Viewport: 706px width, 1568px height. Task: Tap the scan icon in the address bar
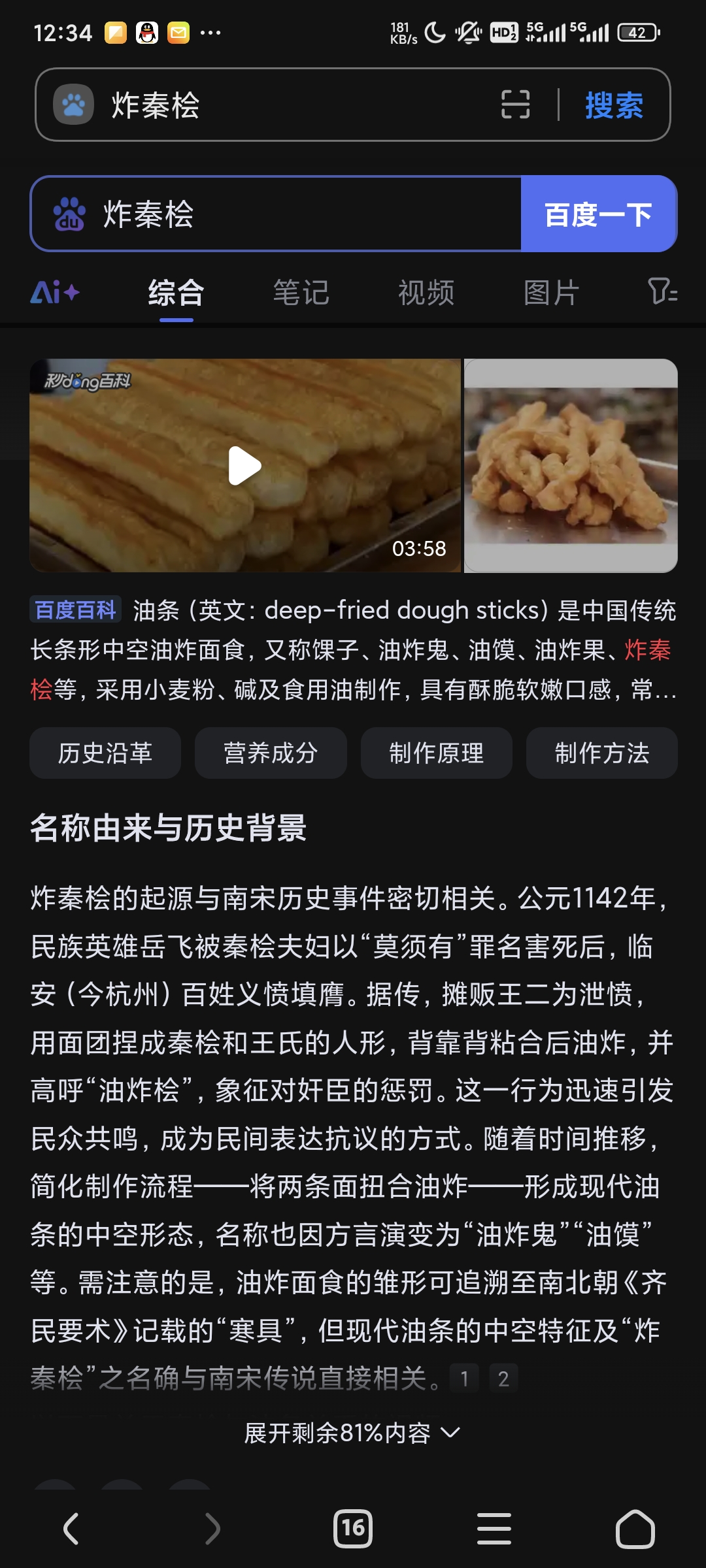(x=515, y=105)
